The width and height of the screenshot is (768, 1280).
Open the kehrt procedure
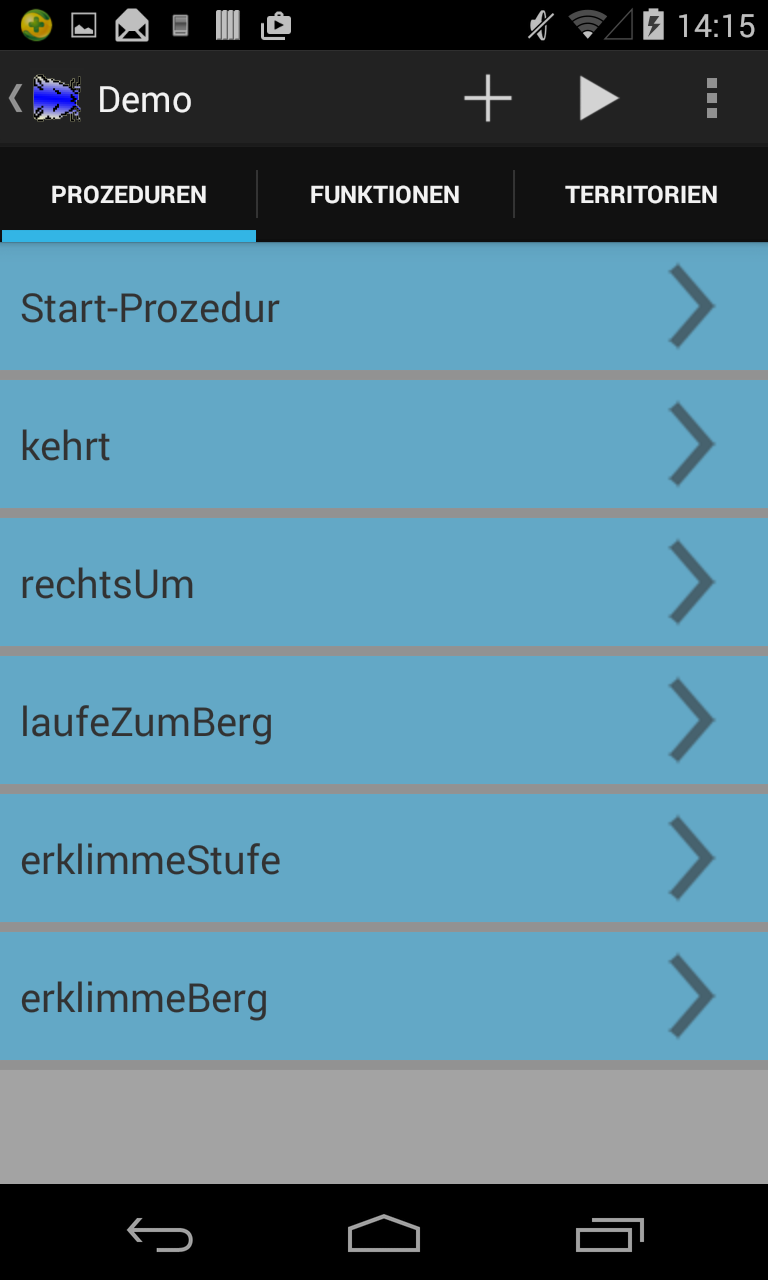point(384,445)
